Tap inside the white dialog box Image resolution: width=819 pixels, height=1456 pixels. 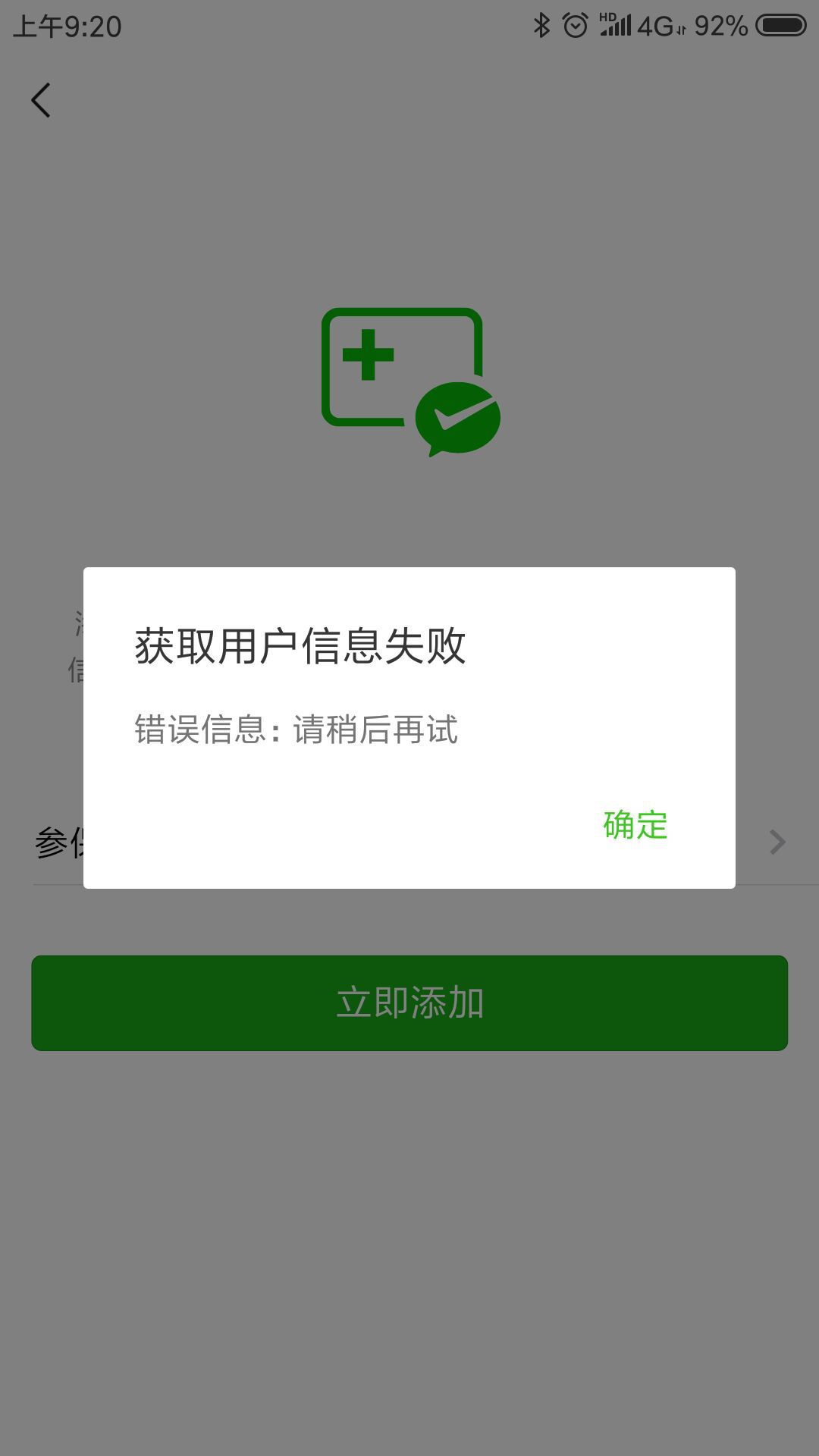(409, 720)
